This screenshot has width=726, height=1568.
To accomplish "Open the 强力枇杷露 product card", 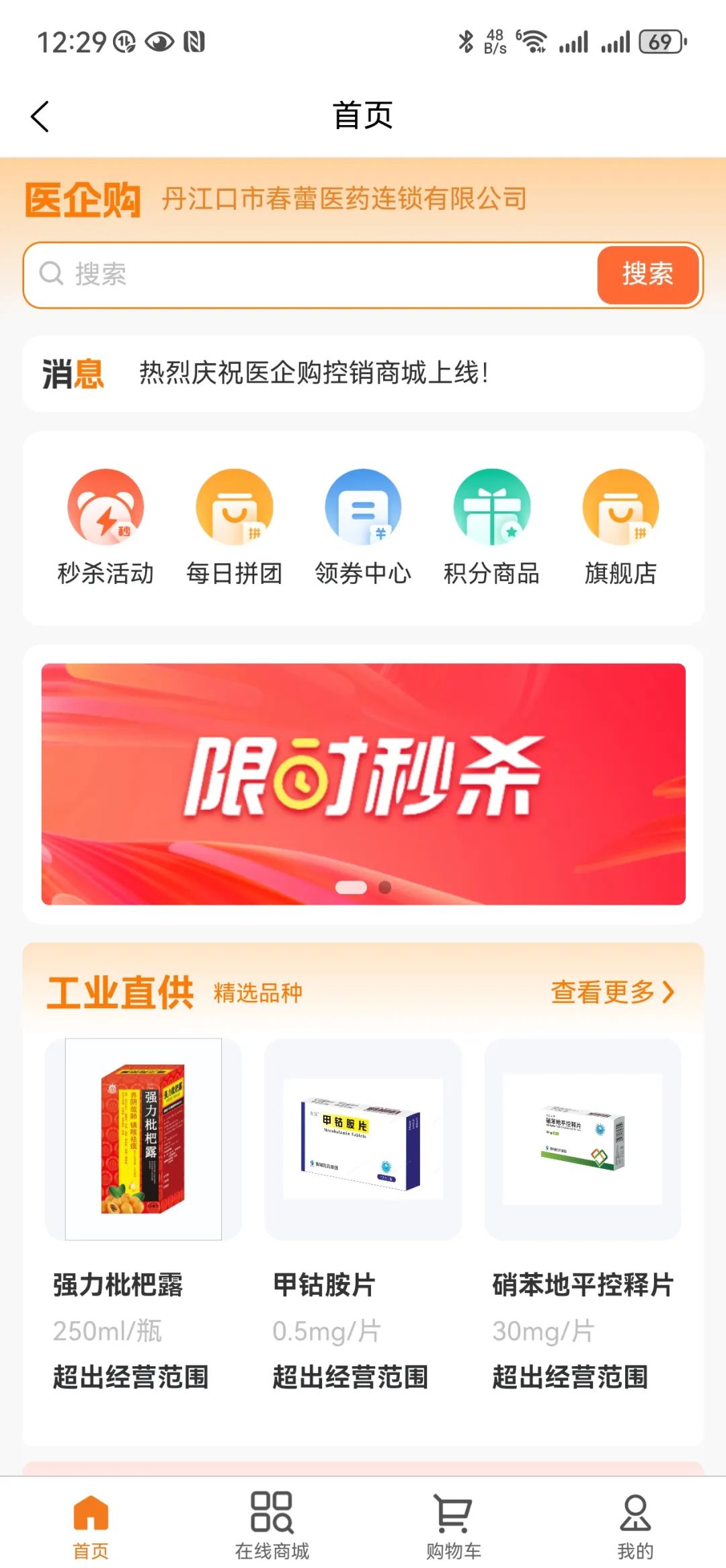I will click(143, 1211).
